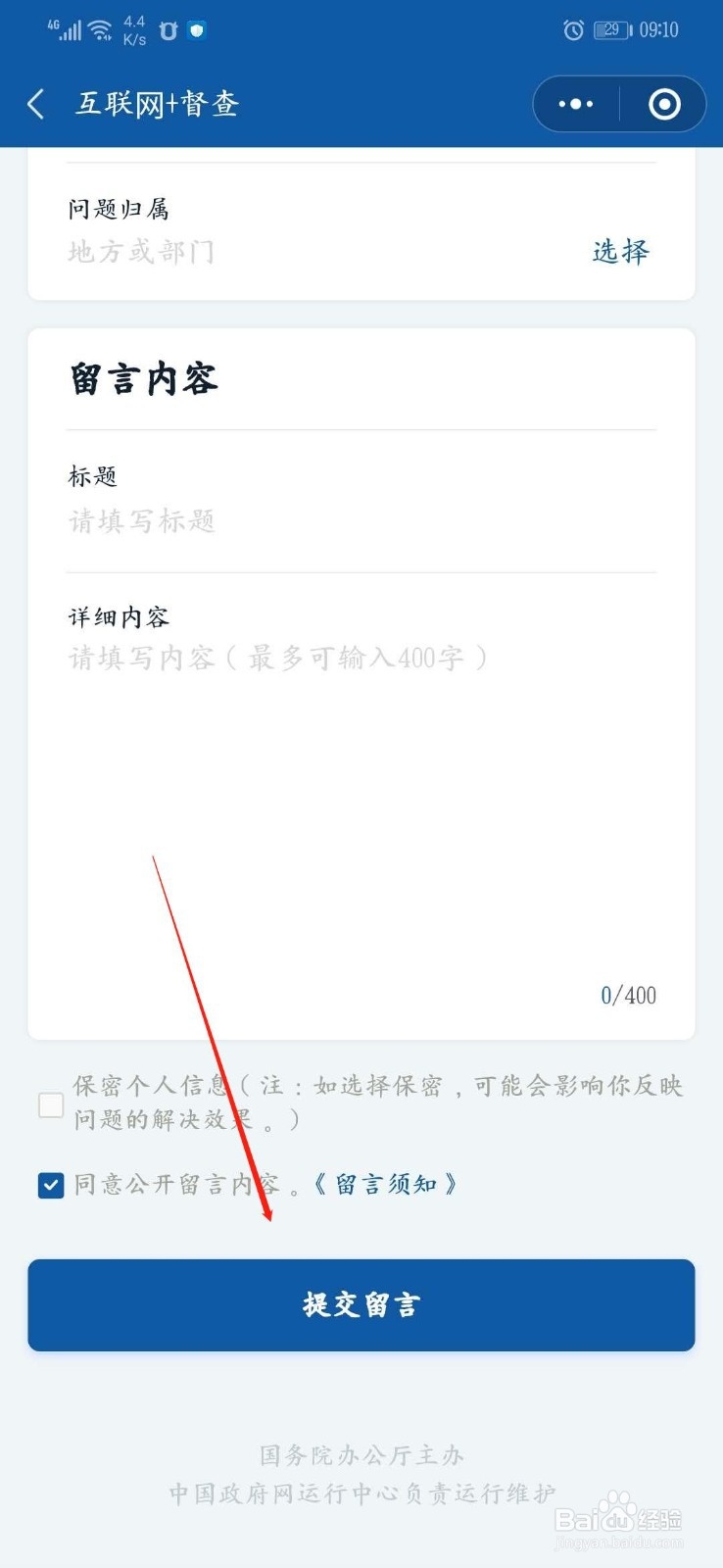Tap the 地方或部门 placeholder under 问题归属

click(140, 252)
